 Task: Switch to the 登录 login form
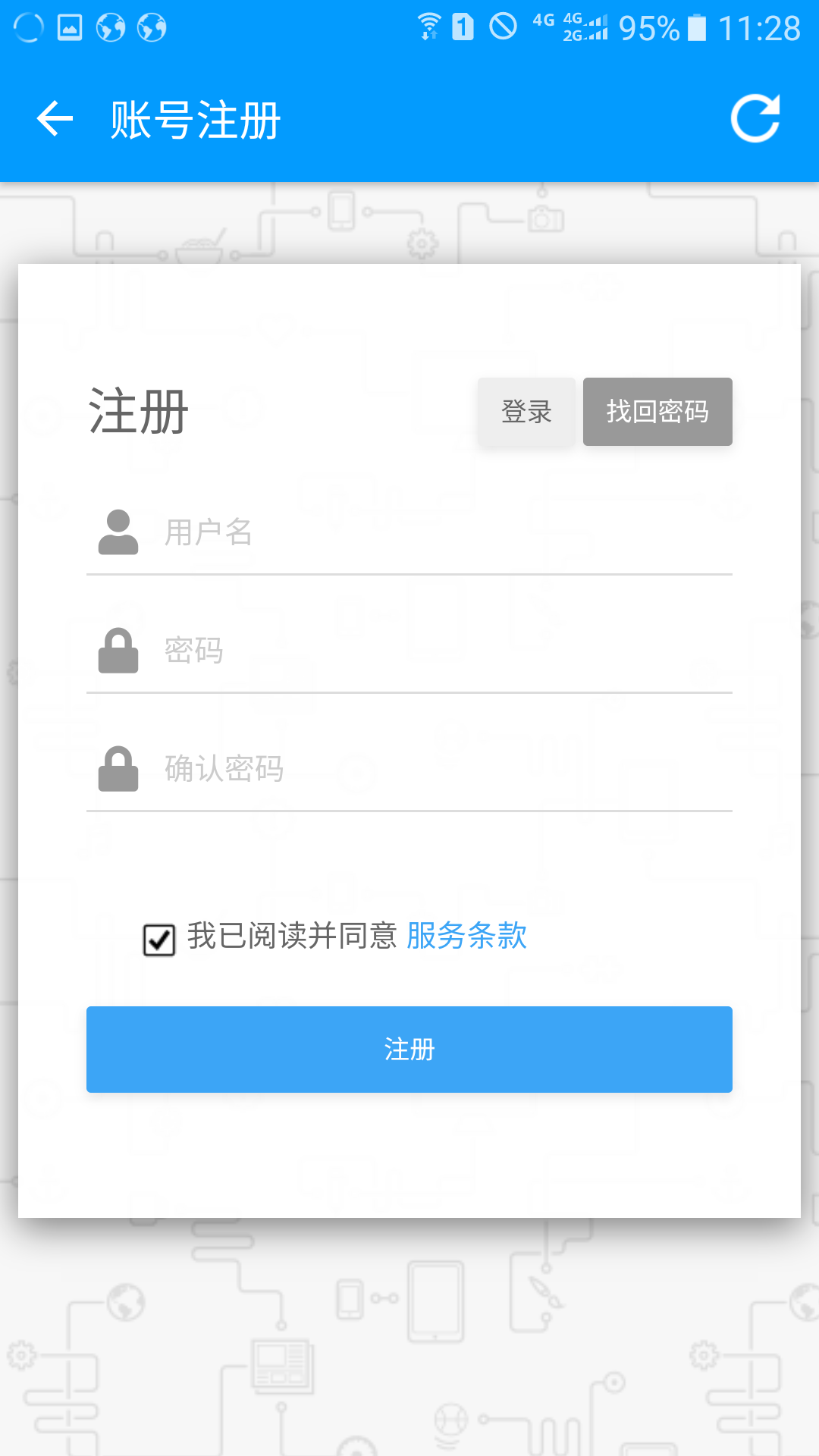coord(526,412)
